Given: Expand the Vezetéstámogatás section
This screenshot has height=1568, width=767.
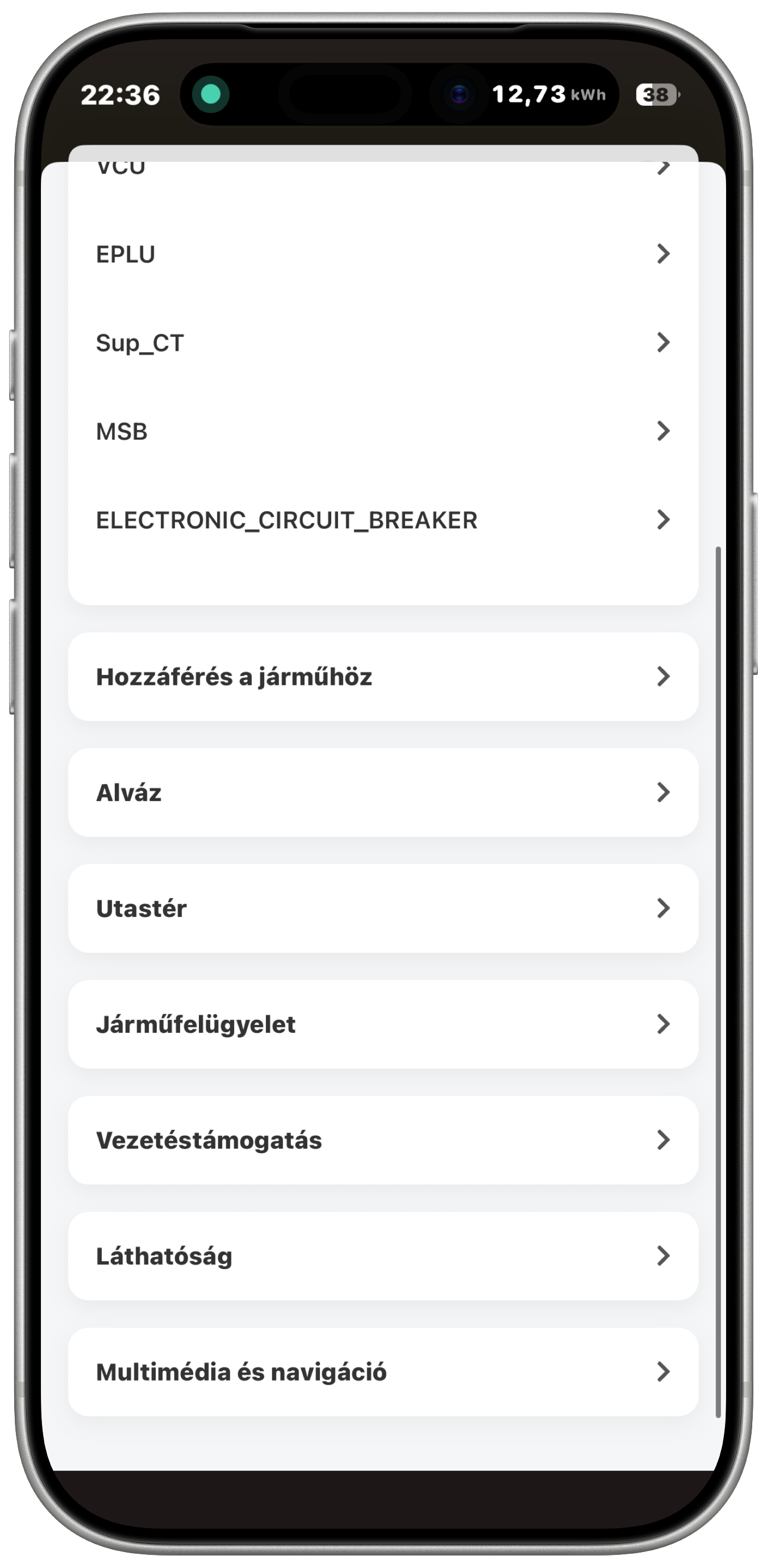Looking at the screenshot, I should tap(383, 1140).
